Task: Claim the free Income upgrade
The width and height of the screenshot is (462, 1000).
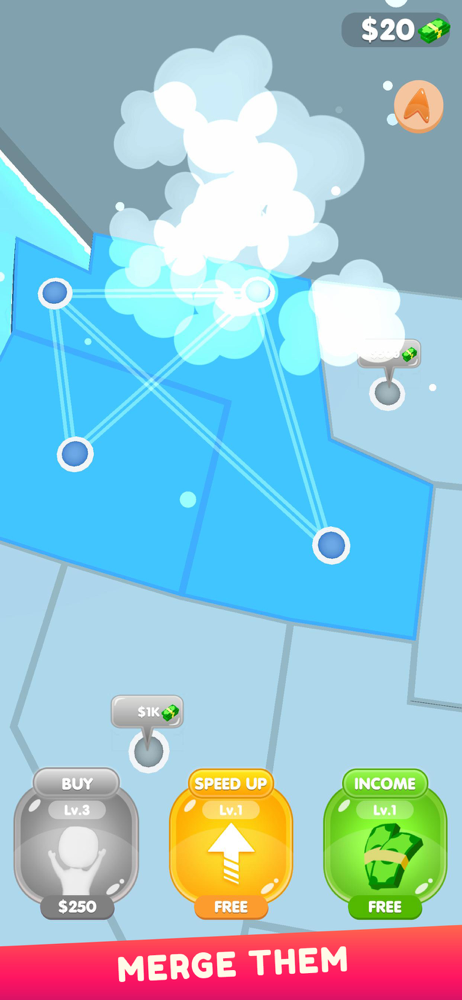Action: point(385,843)
